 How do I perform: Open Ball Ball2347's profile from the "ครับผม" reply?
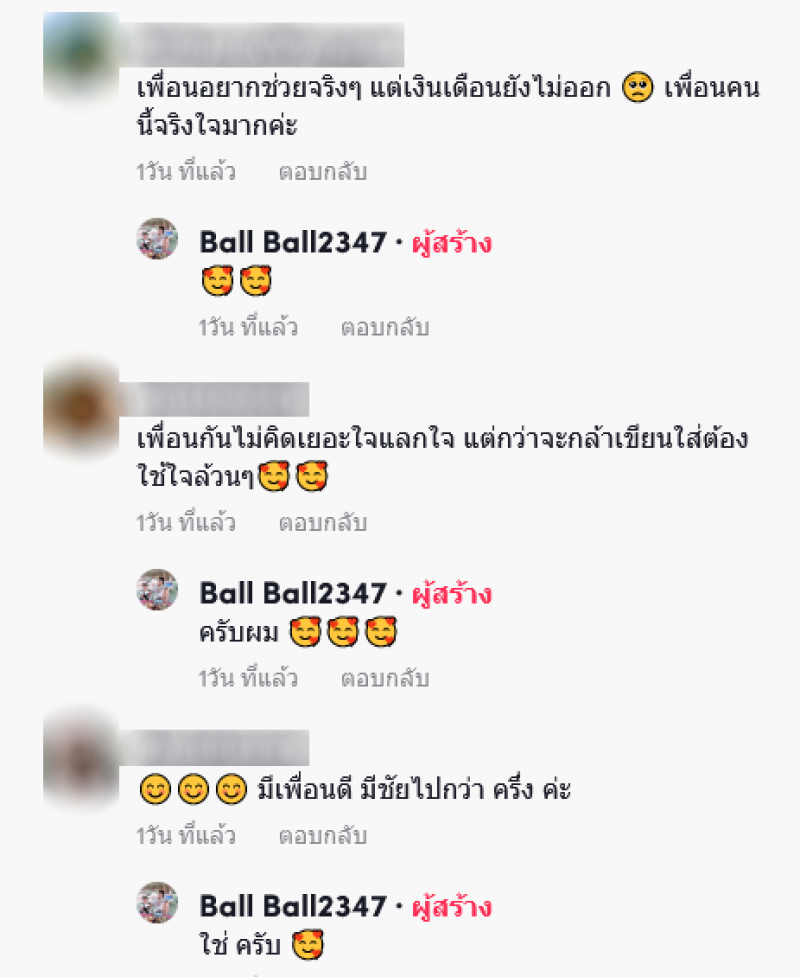292,594
